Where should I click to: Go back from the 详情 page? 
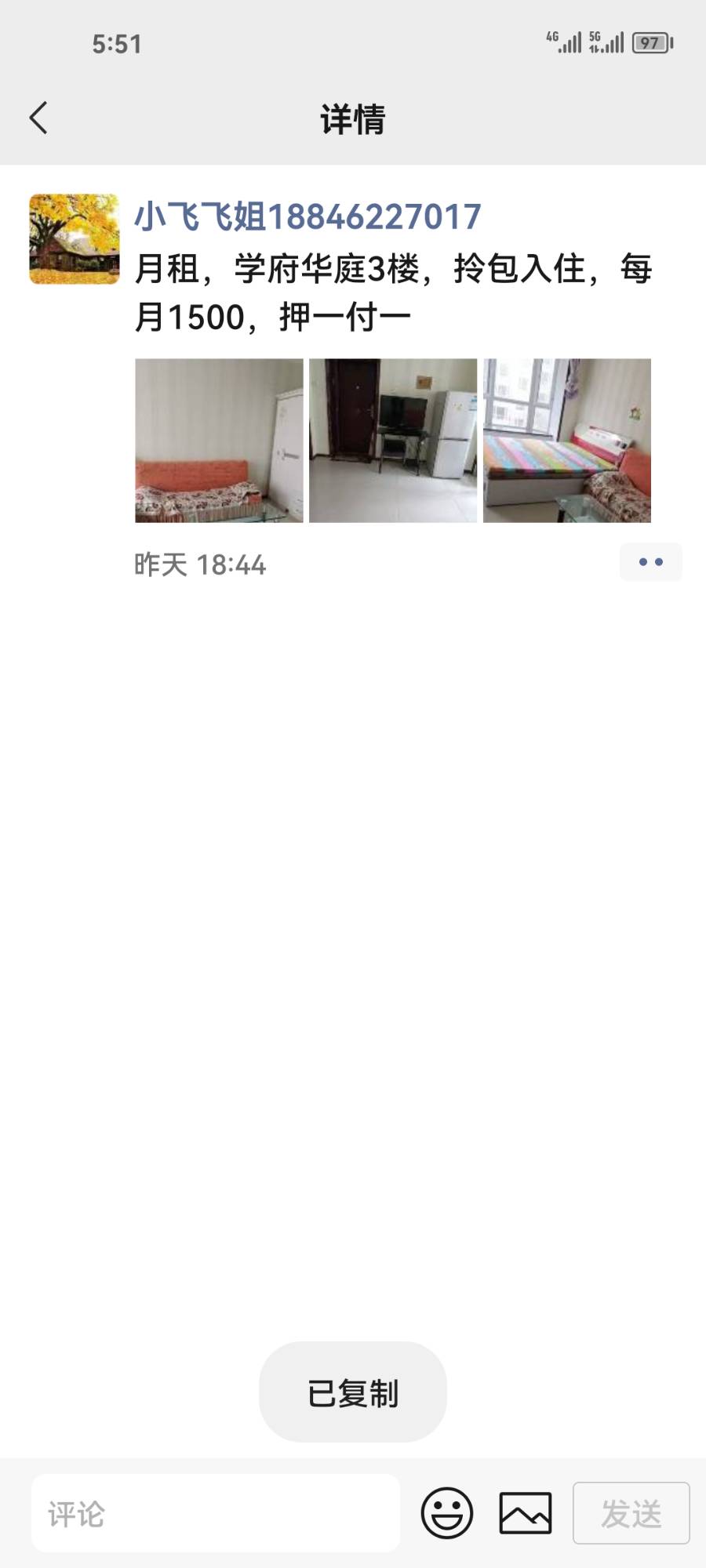click(x=39, y=118)
